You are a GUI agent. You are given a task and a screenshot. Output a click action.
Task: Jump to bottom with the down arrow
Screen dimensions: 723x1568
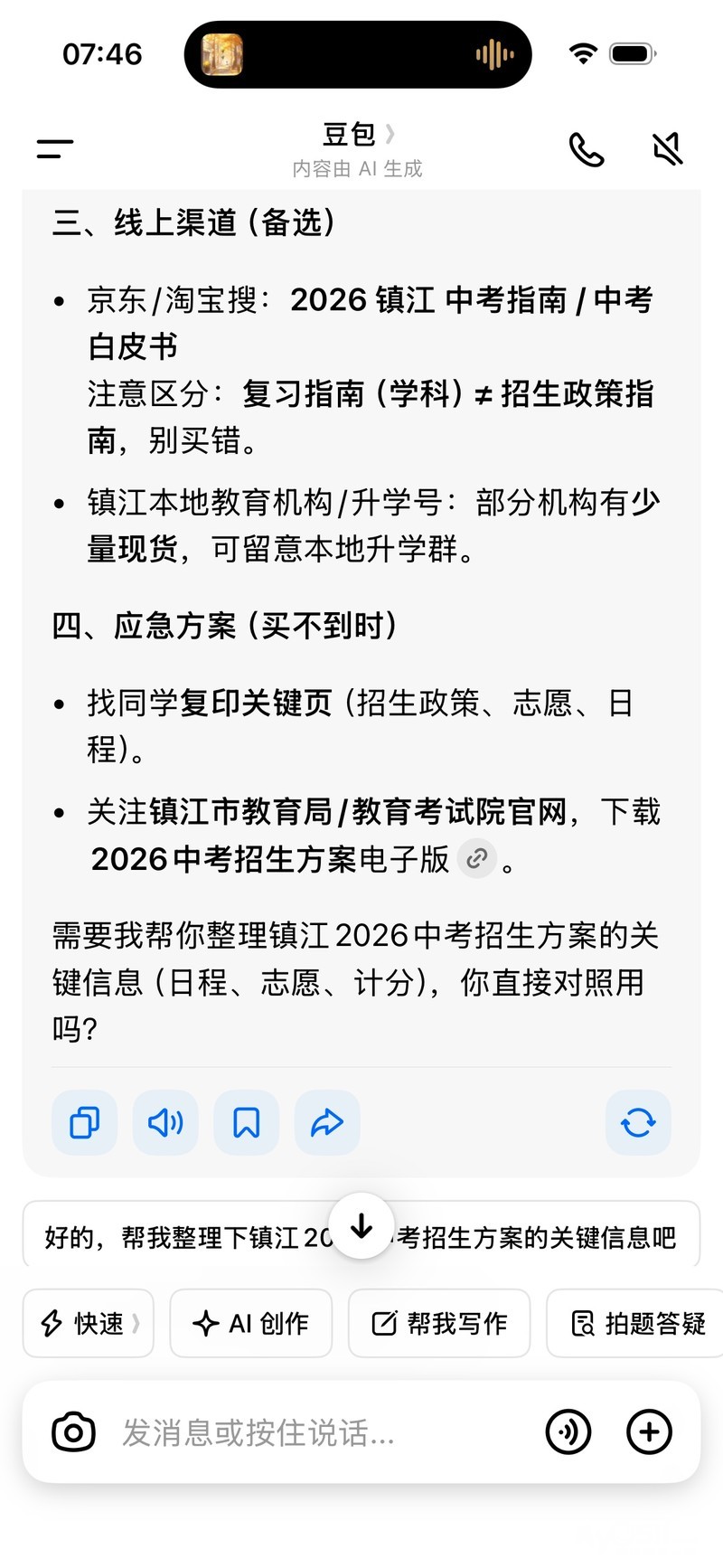(361, 1227)
